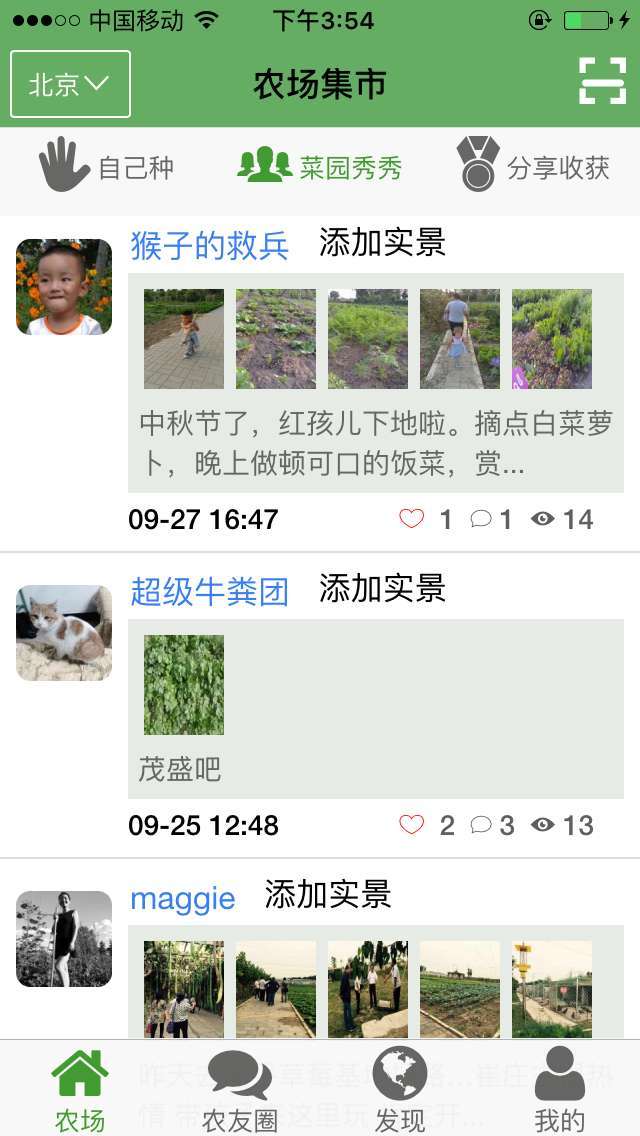The width and height of the screenshot is (640, 1136).
Task: Open the 北京 city dropdown
Action: tap(70, 85)
